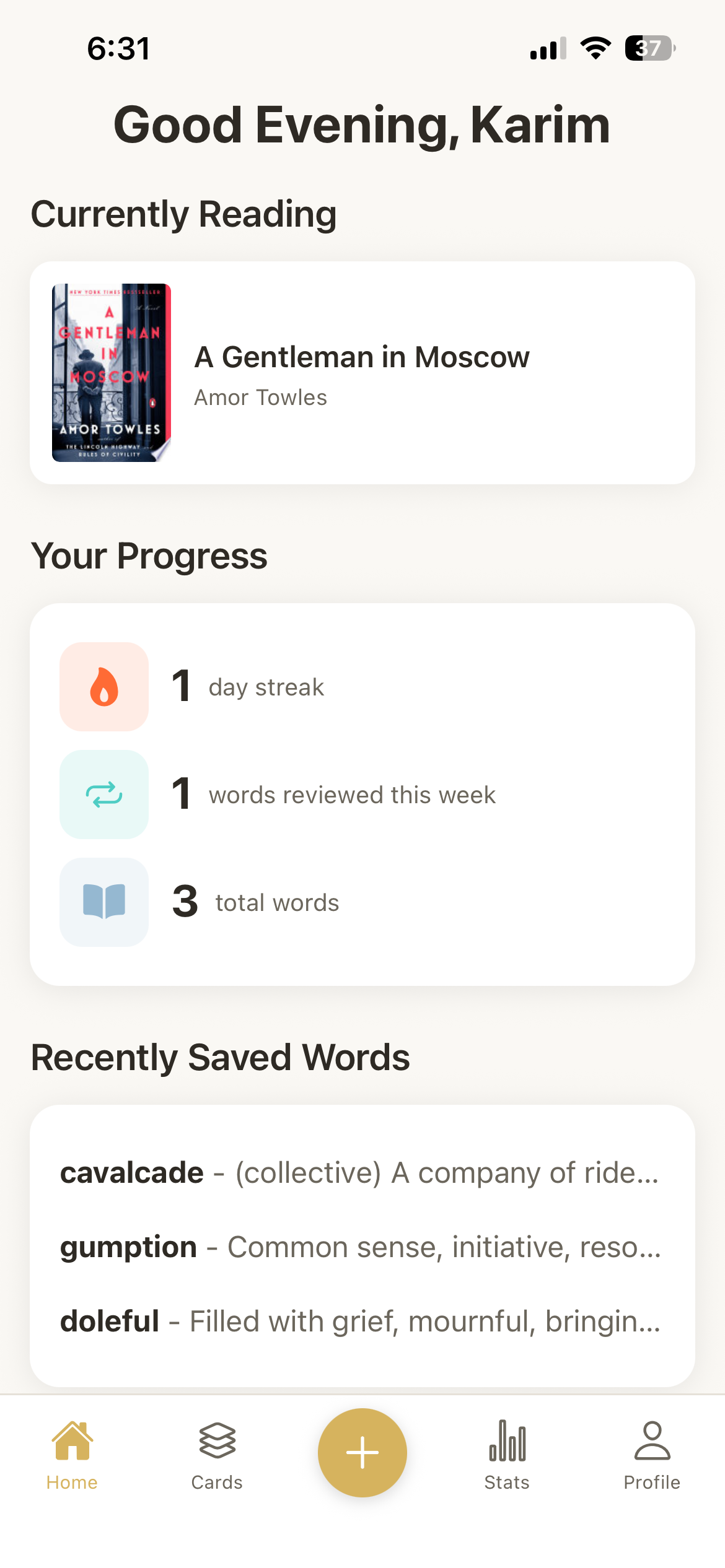Open the saved word cavalcade
Screen dimensions: 725x1568
pos(361,1173)
